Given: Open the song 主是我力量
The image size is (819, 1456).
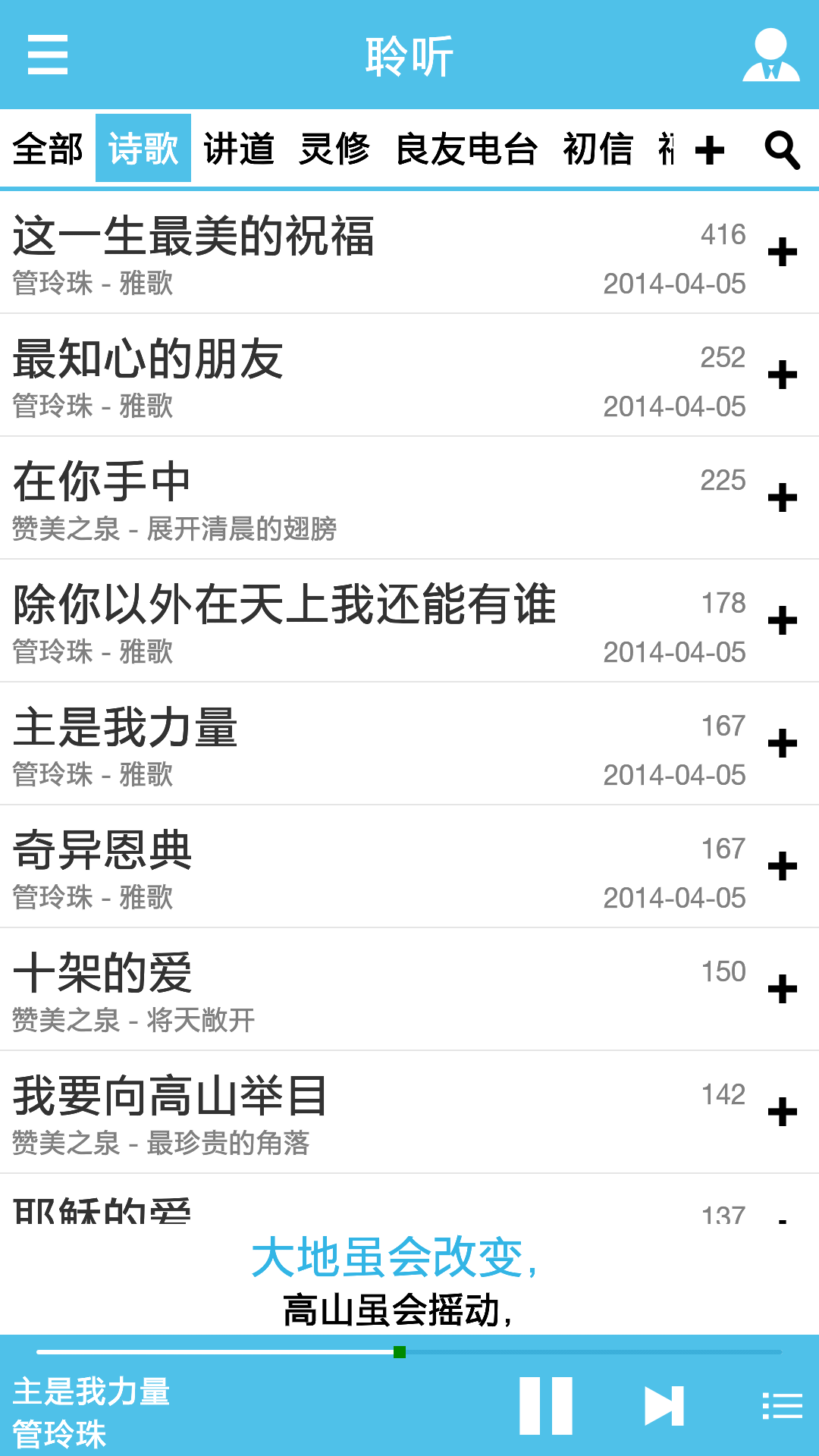Looking at the screenshot, I should tap(303, 728).
